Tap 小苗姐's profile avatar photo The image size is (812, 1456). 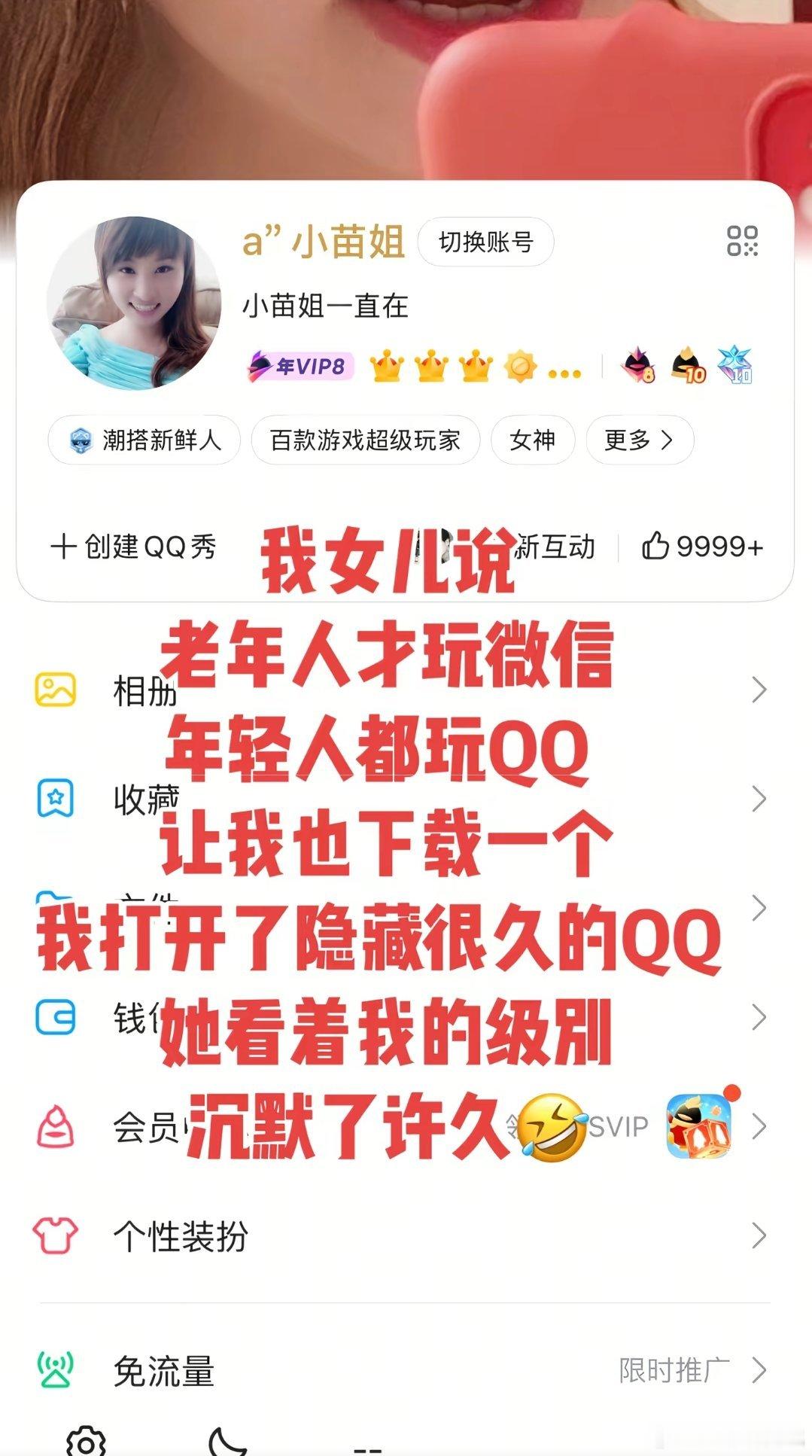[135, 301]
